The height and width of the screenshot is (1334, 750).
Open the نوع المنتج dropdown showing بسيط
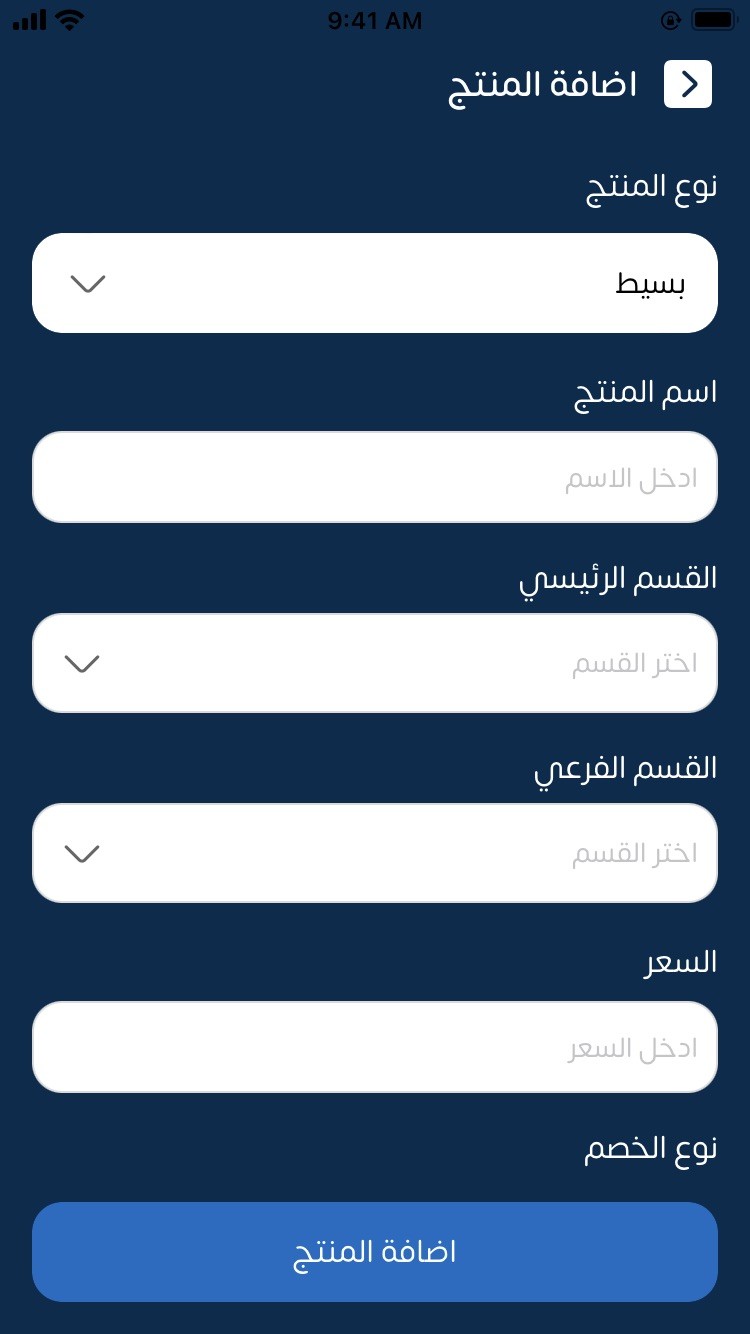375,282
